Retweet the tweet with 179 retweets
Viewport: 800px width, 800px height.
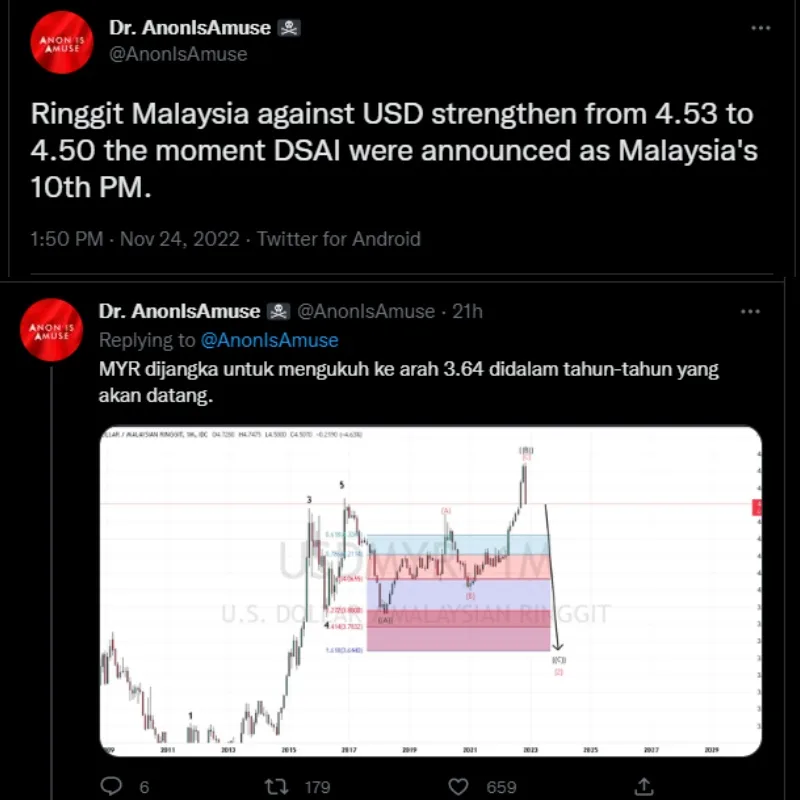point(283,786)
